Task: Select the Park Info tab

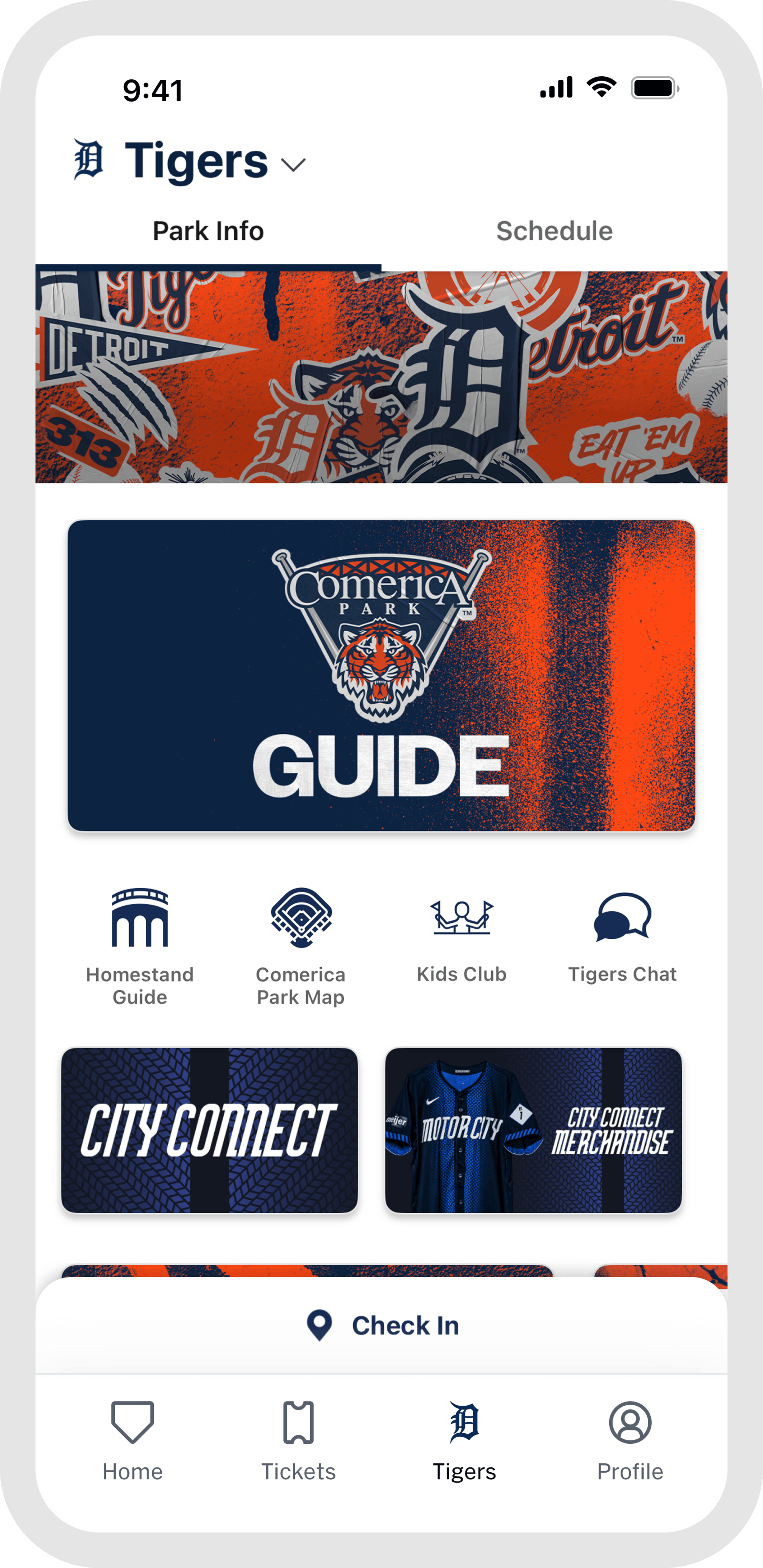Action: click(208, 231)
